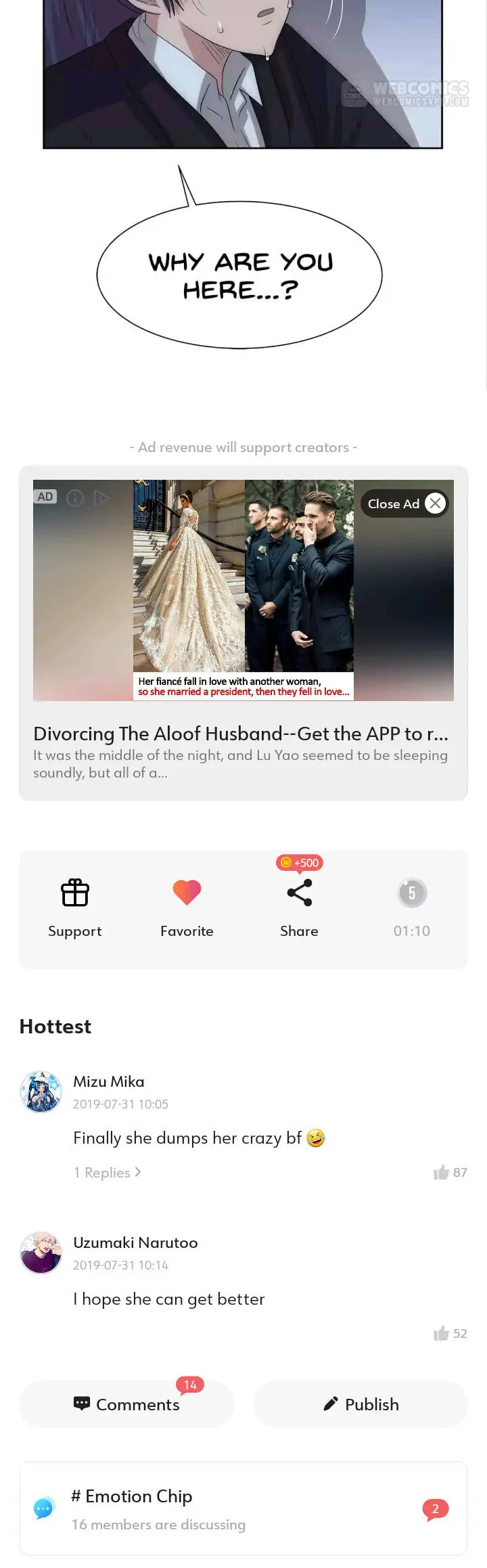Tap the Support gift button

[x=75, y=907]
